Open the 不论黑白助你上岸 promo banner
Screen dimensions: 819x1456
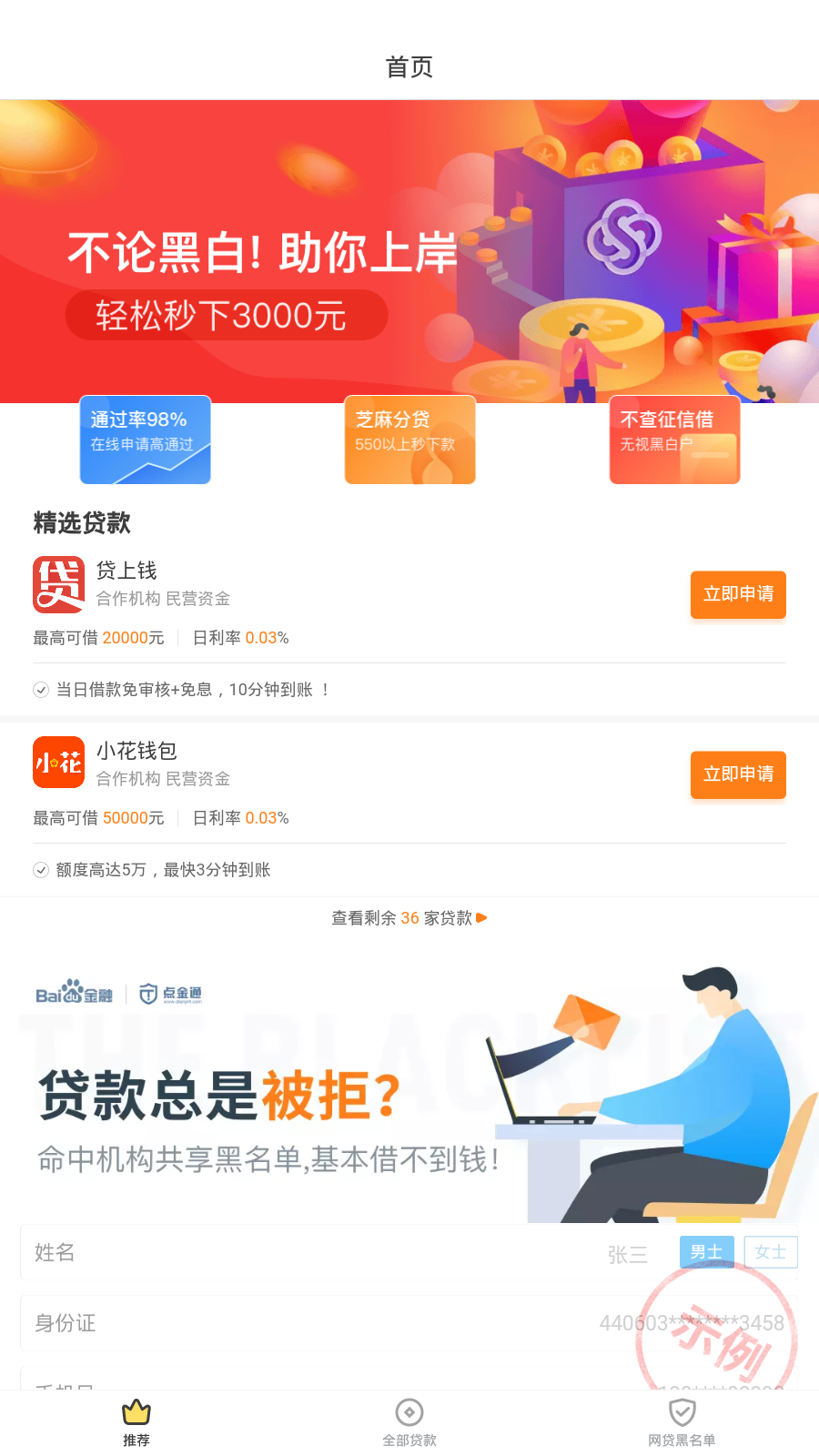coord(409,250)
